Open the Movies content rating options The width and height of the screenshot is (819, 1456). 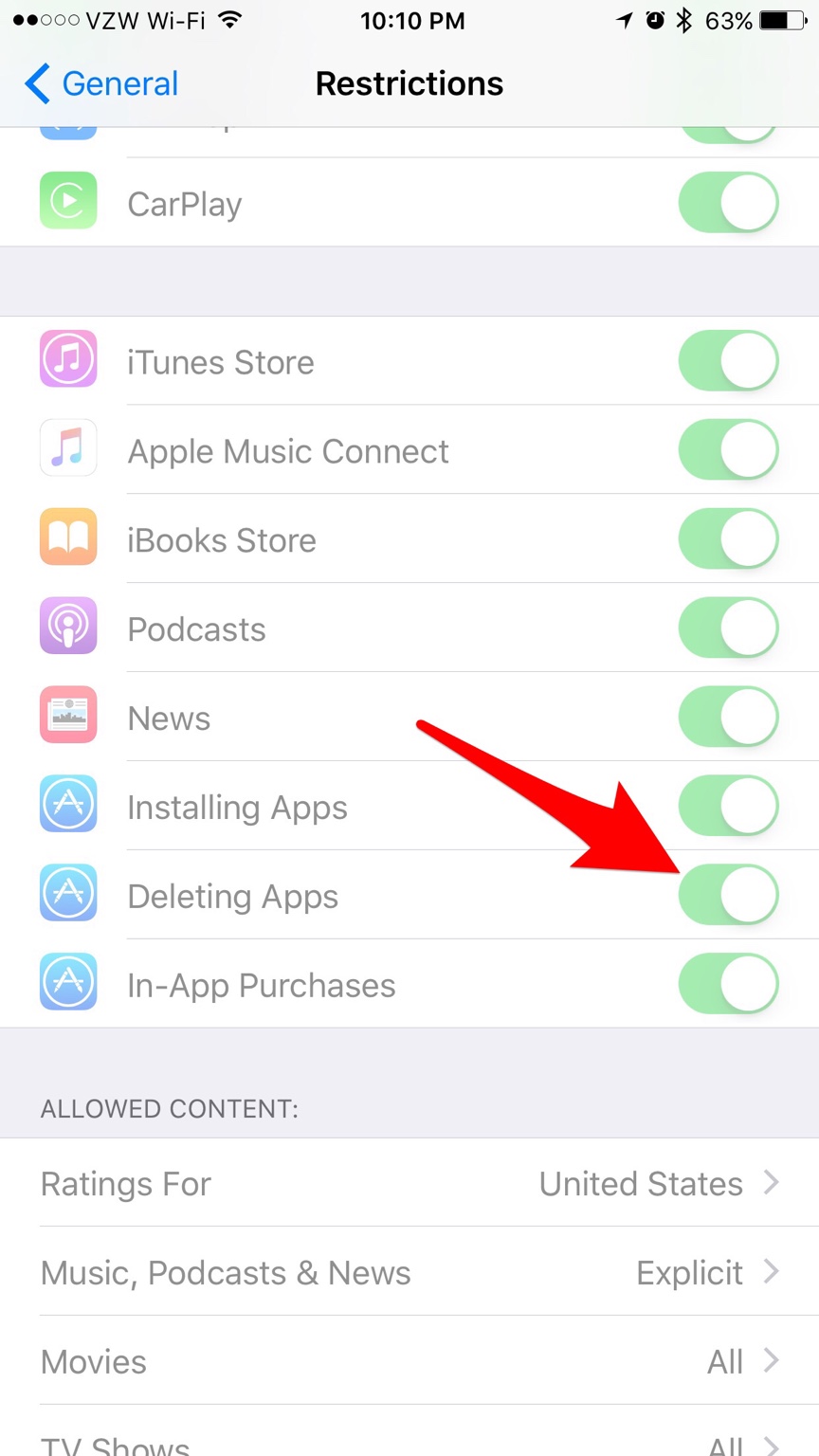(409, 1361)
